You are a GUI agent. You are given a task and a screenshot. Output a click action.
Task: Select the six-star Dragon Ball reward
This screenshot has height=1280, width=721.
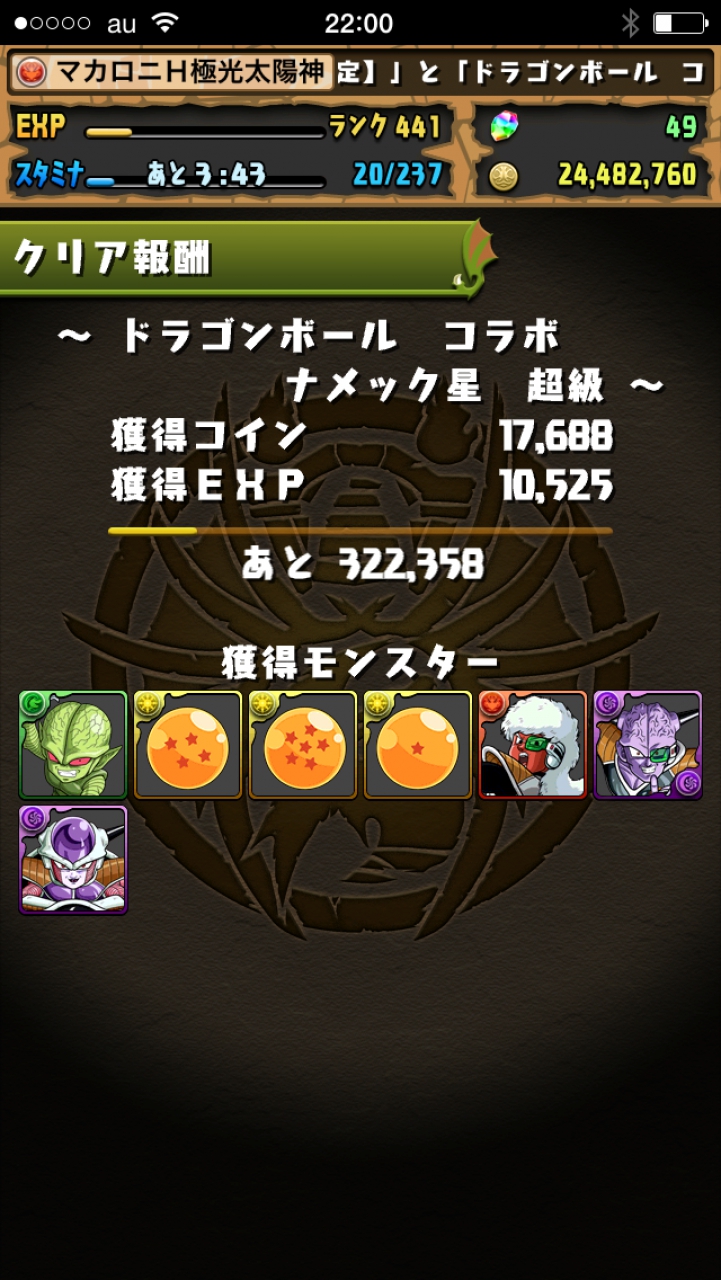click(303, 745)
